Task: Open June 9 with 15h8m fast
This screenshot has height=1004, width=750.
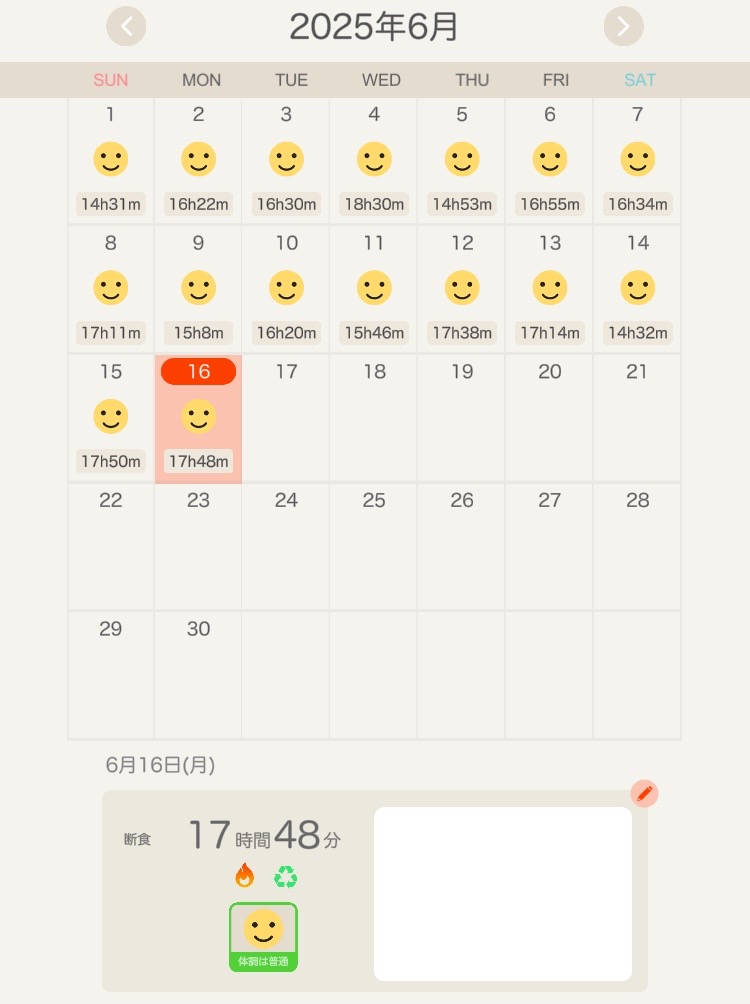Action: click(198, 289)
